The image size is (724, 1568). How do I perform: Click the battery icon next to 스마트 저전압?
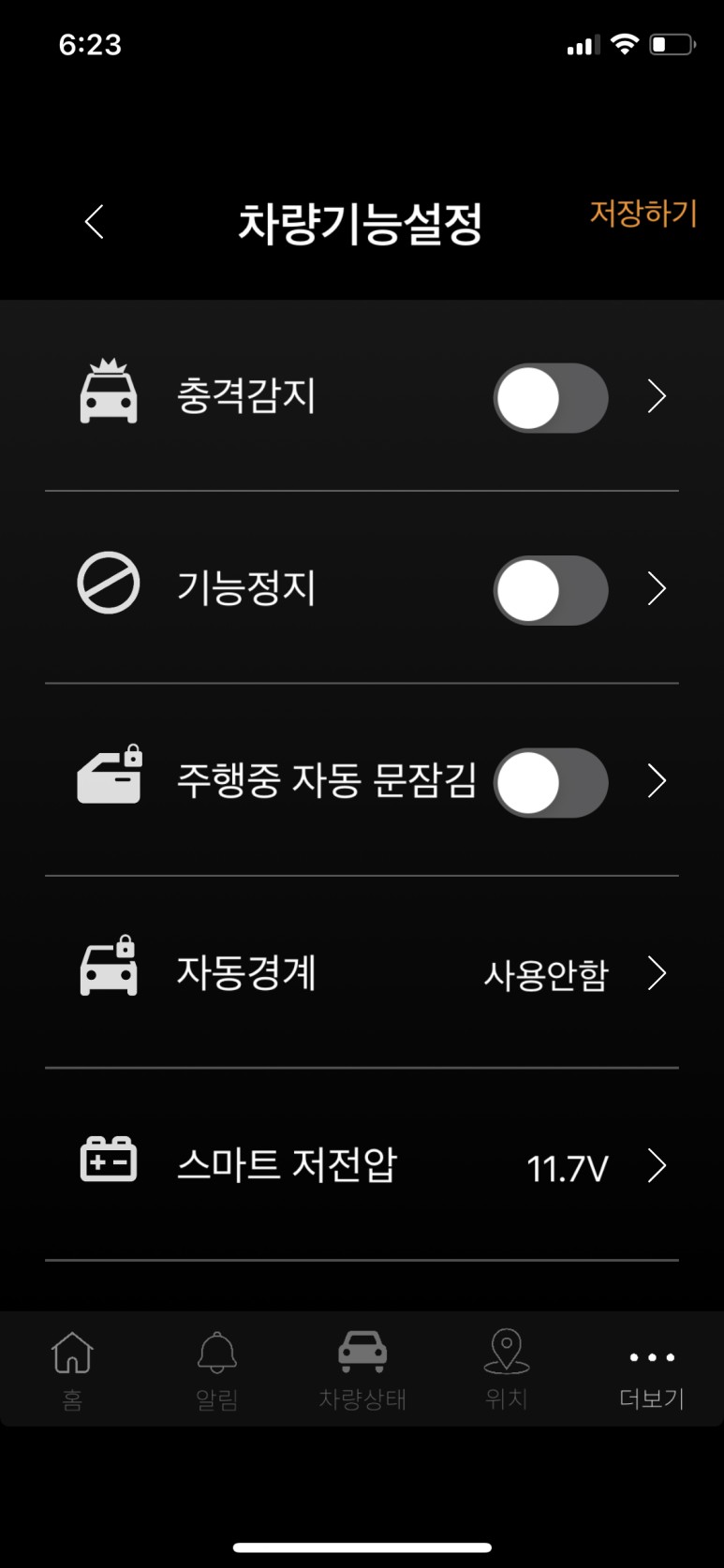tap(108, 1161)
